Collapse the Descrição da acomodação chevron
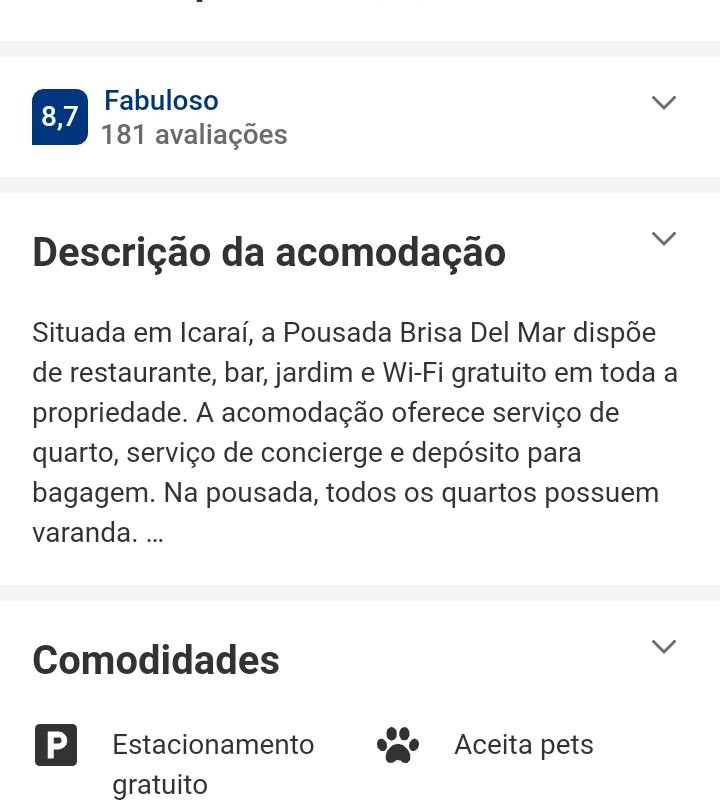The width and height of the screenshot is (720, 808). (663, 239)
